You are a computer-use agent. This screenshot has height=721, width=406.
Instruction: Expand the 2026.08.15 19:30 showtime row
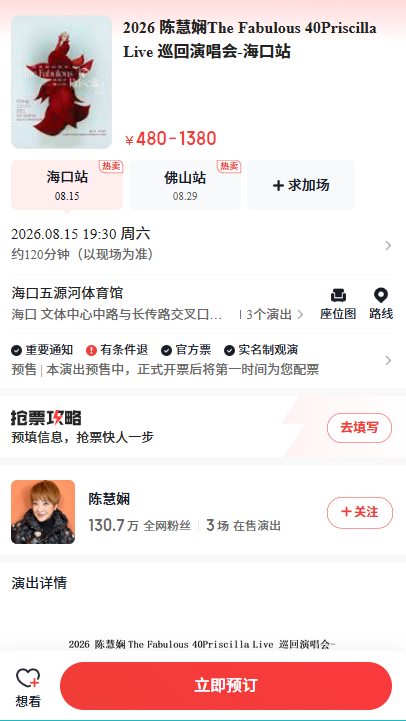click(x=202, y=244)
